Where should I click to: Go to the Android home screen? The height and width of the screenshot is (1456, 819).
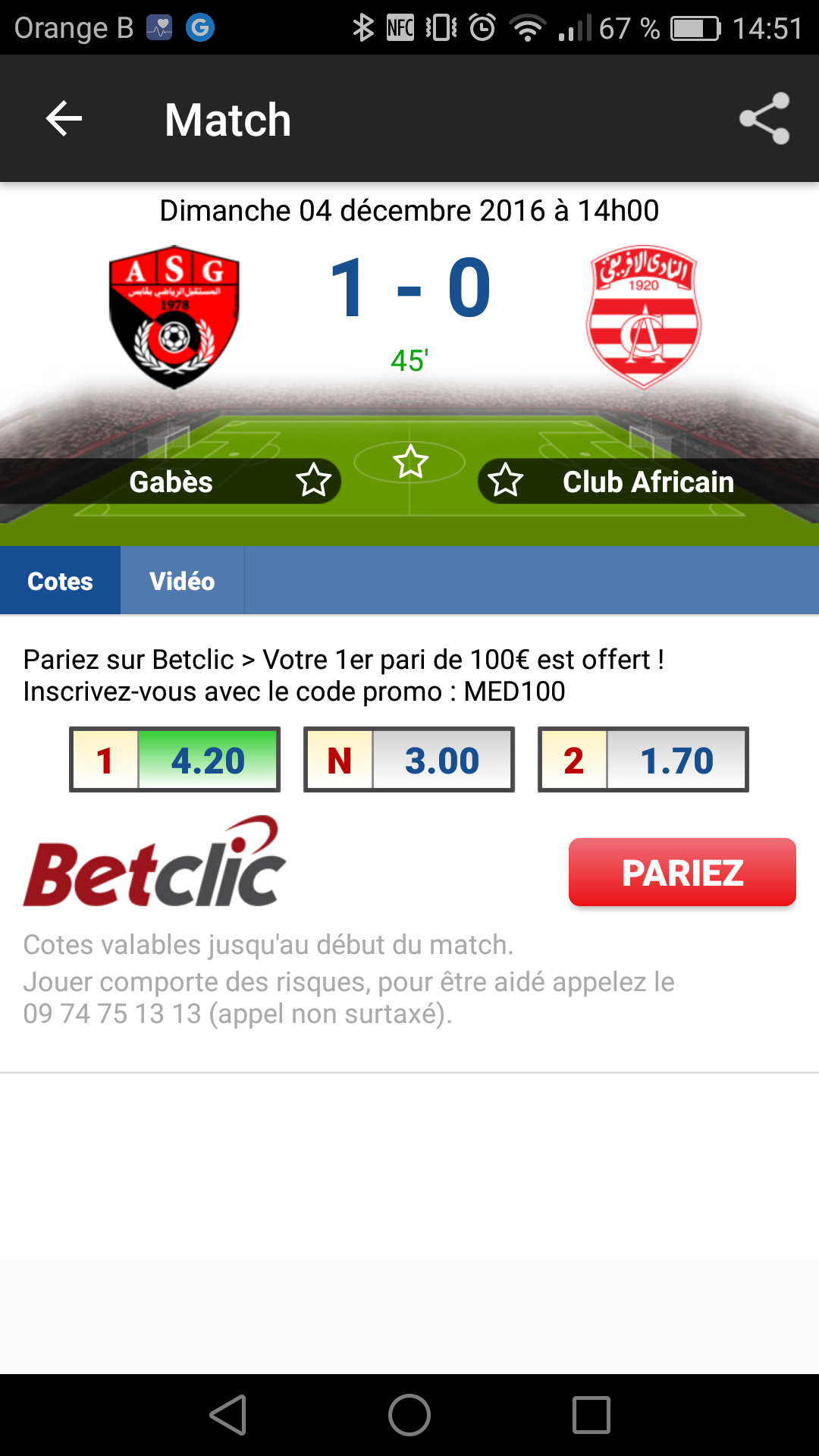pos(409,1415)
